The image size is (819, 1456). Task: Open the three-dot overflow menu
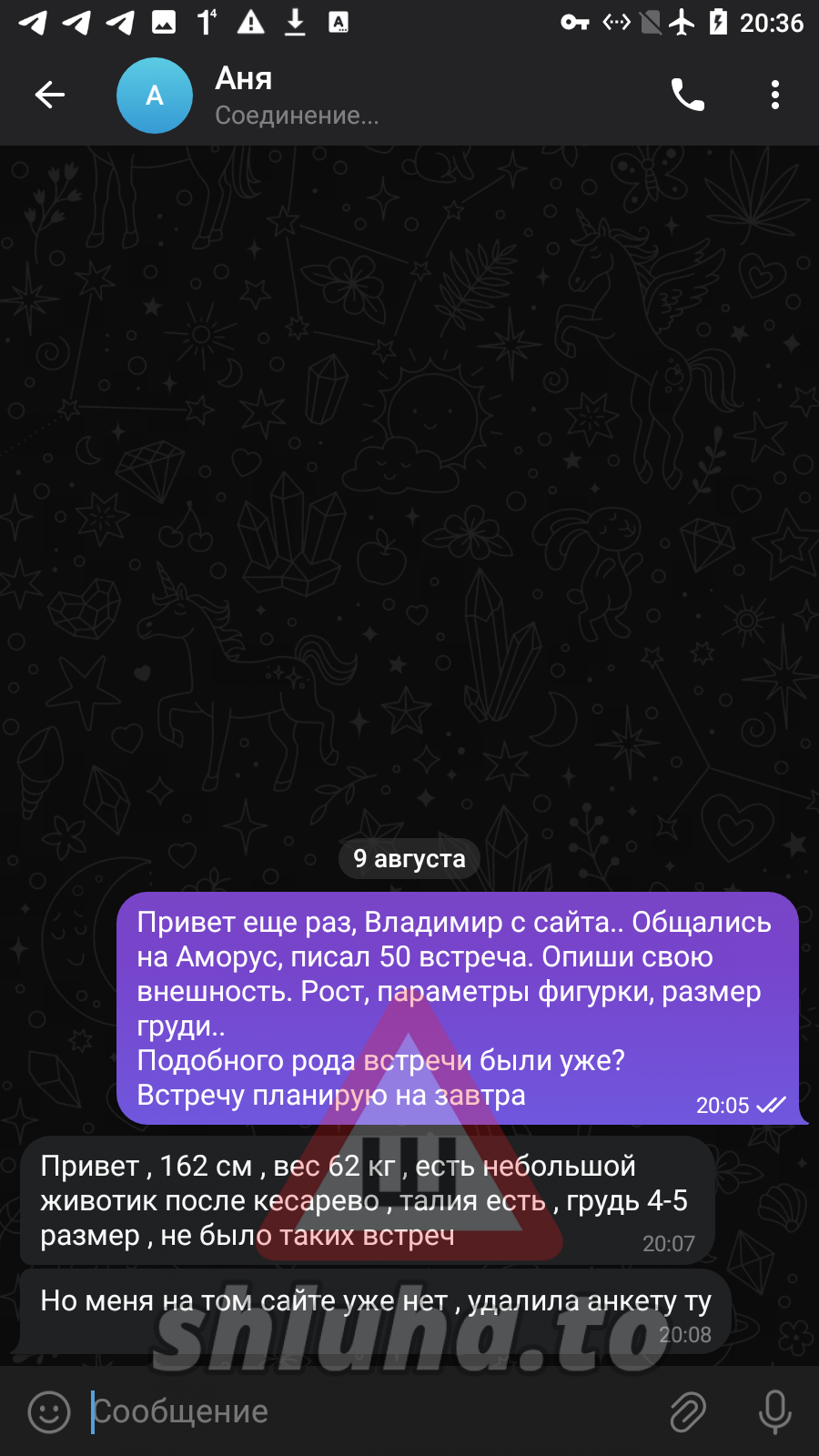tap(774, 95)
